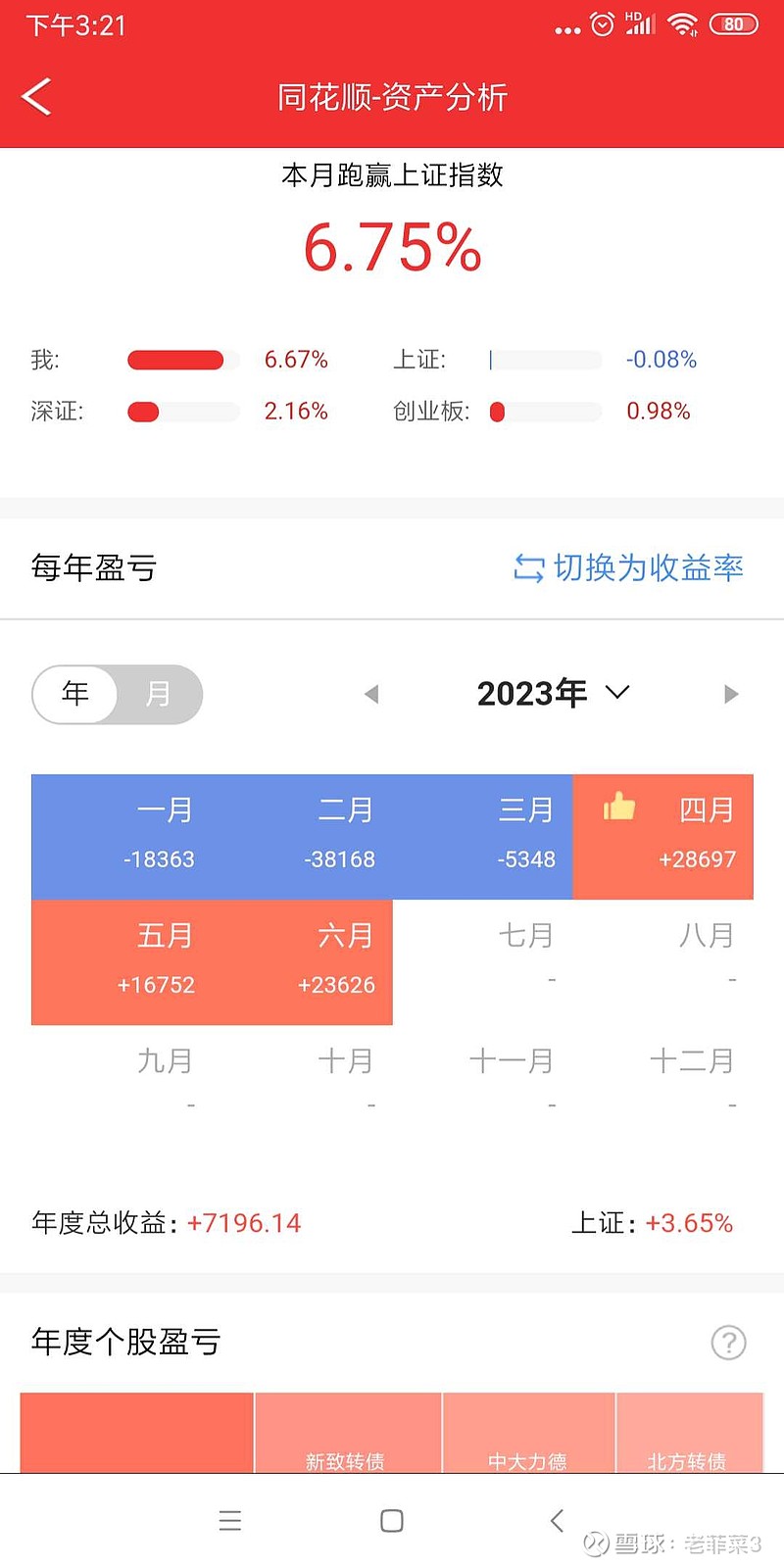Go back from 同花顺-资产分析

(x=36, y=97)
